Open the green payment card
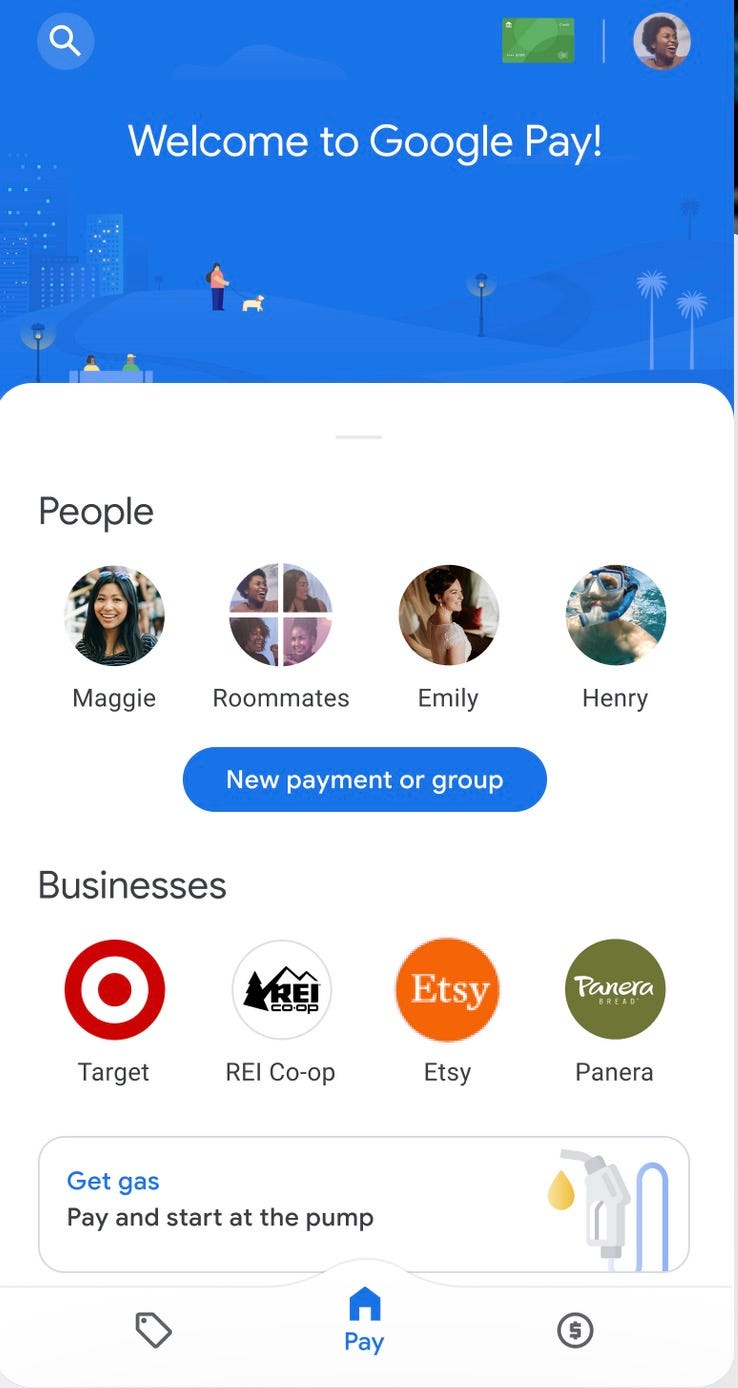 (x=538, y=41)
